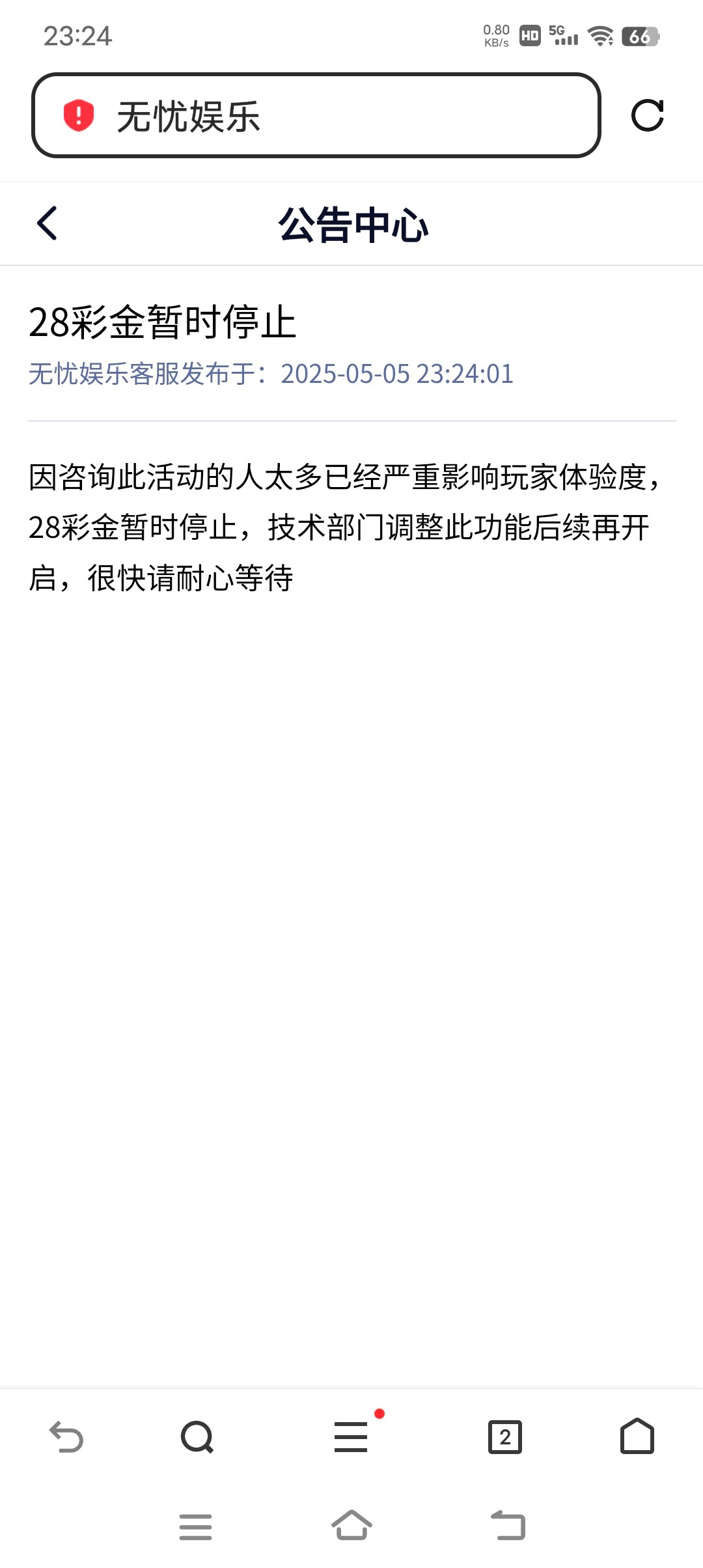The height and width of the screenshot is (1568, 703).
Task: Tap the system home button
Action: pyautogui.click(x=351, y=1525)
